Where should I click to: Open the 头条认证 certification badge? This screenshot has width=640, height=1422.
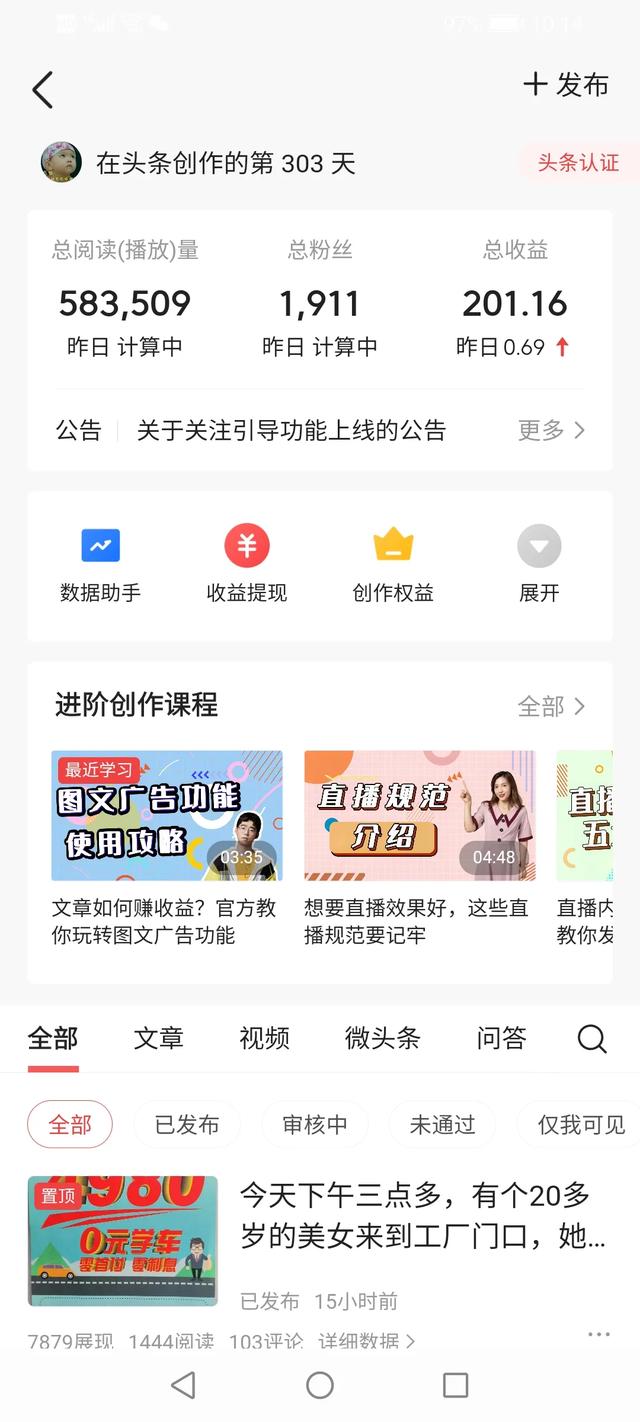(578, 163)
